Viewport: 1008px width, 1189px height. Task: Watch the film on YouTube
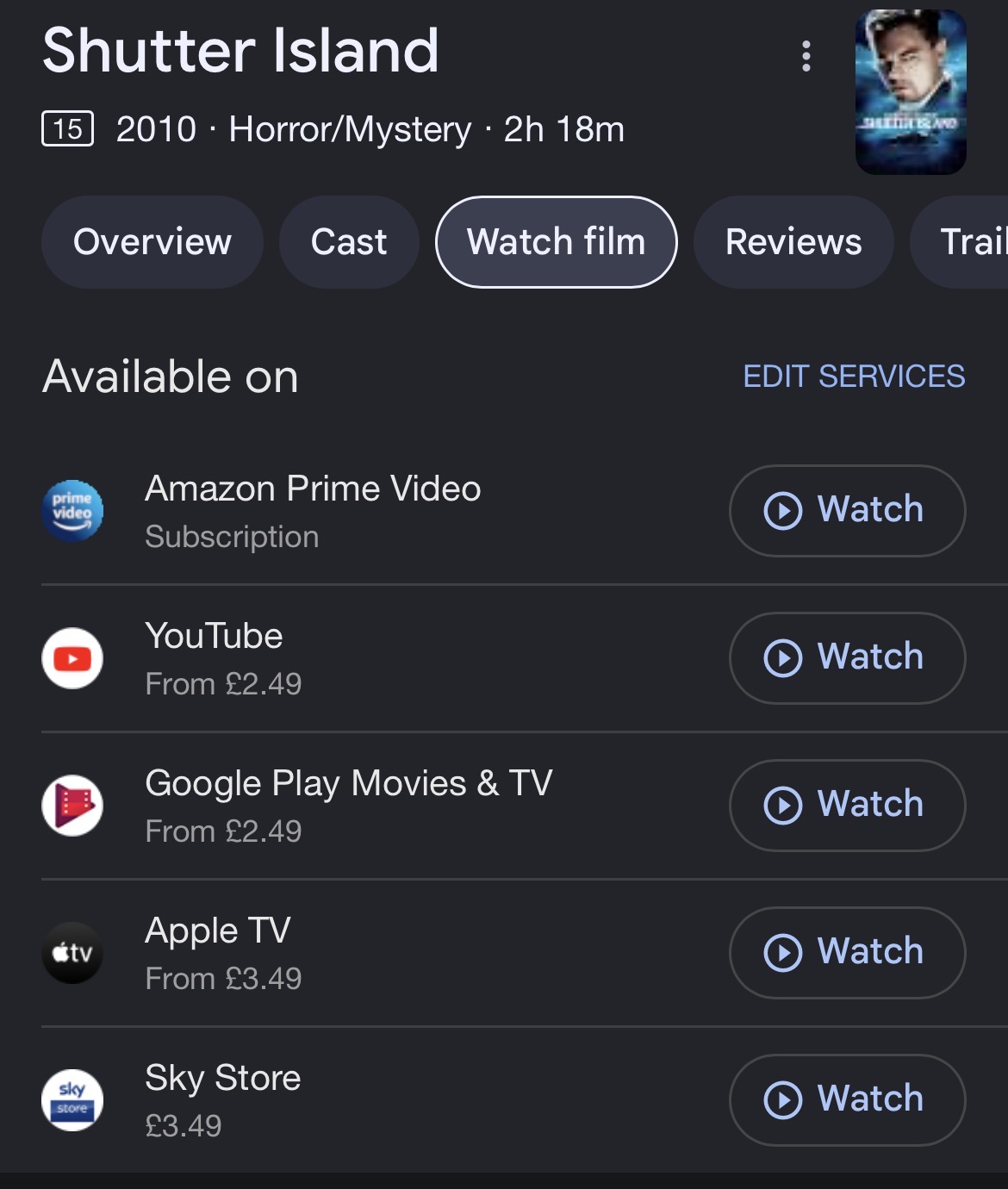pyautogui.click(x=847, y=657)
